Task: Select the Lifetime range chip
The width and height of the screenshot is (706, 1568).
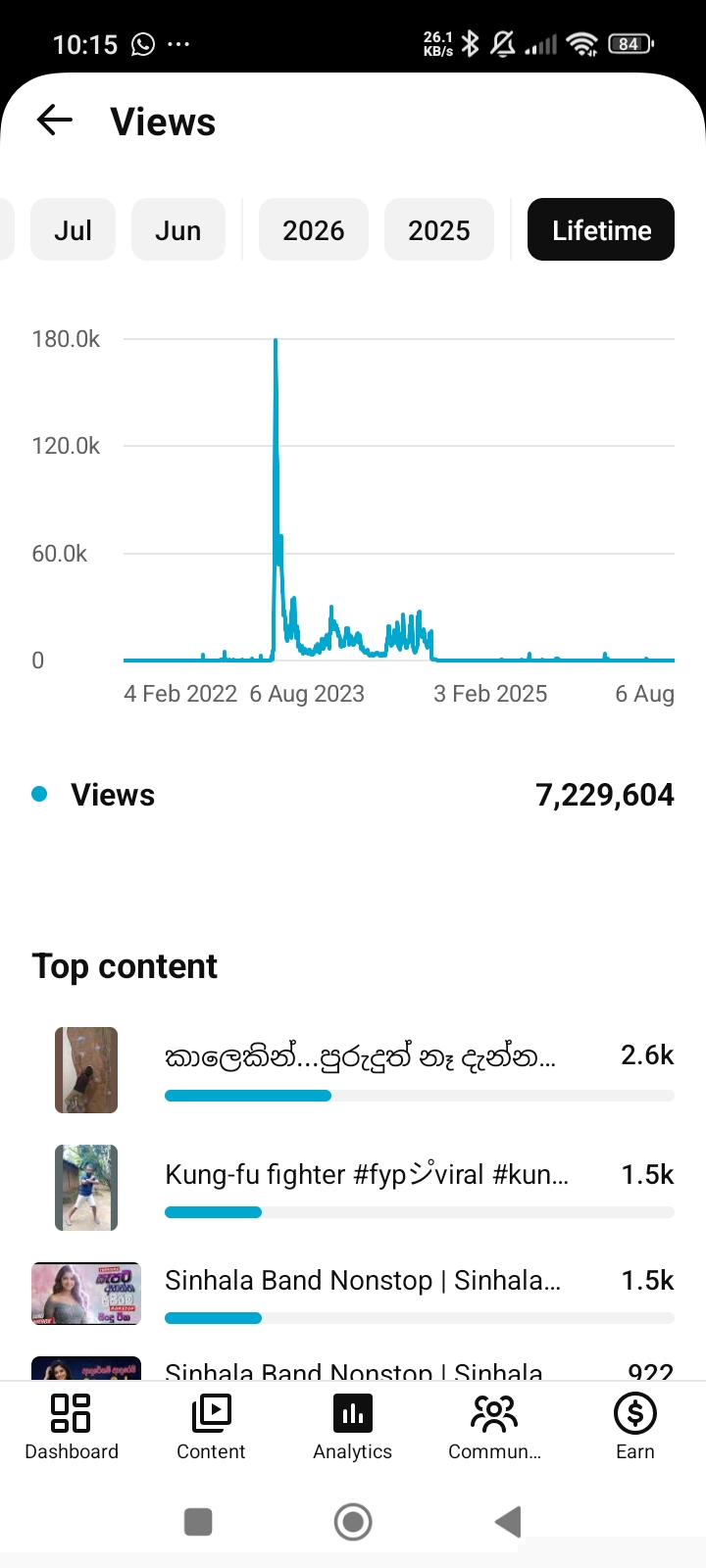Action: [601, 230]
